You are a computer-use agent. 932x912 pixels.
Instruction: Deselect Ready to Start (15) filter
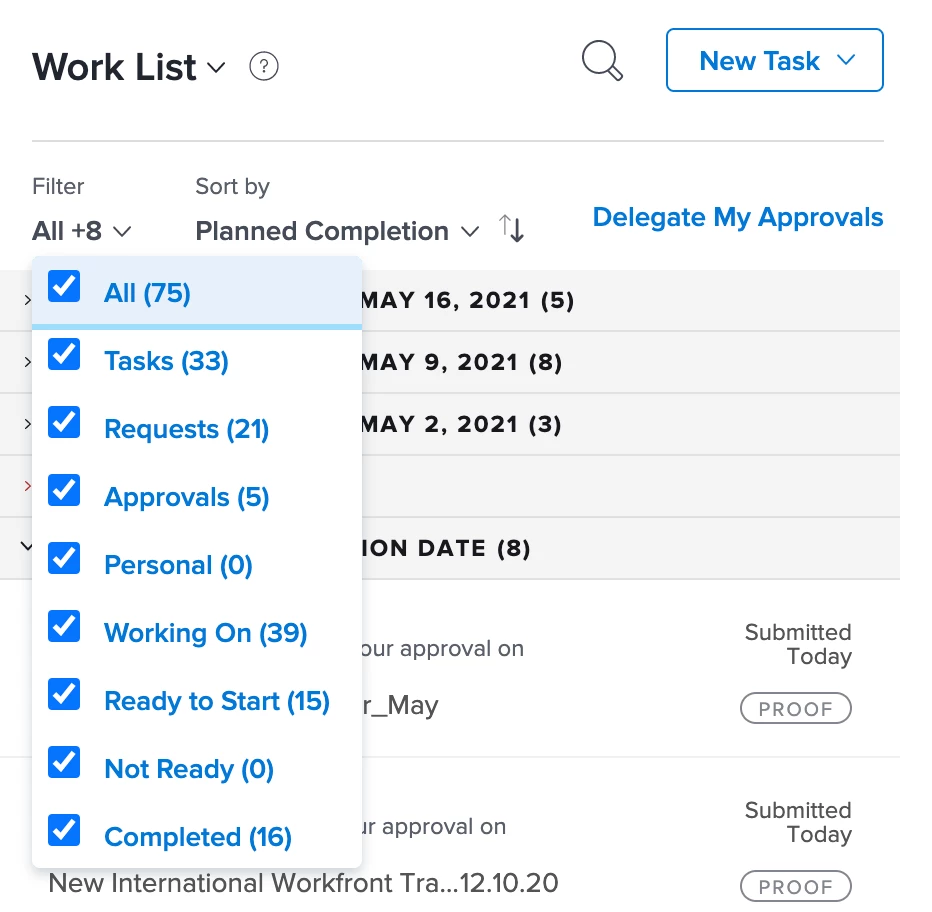[64, 695]
